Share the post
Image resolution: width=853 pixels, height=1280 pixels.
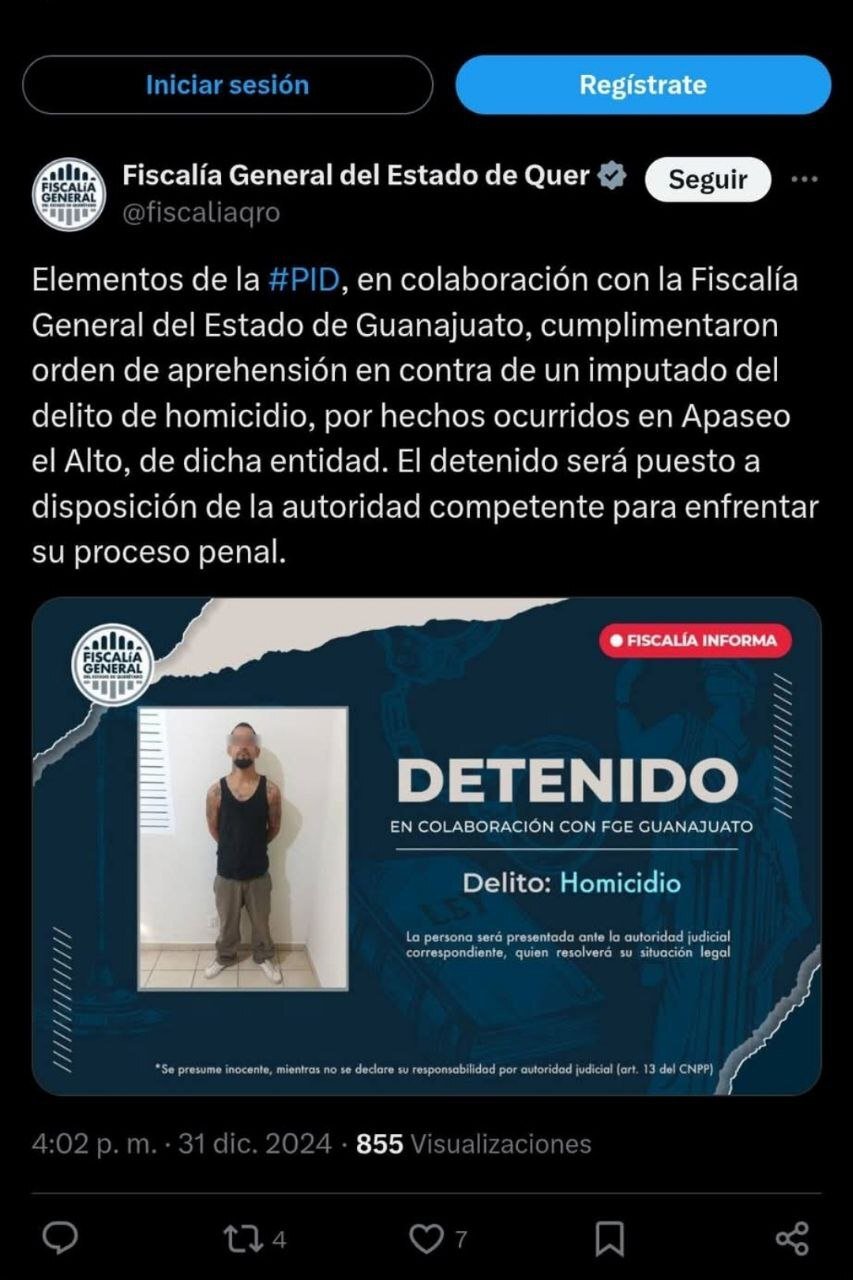791,1238
